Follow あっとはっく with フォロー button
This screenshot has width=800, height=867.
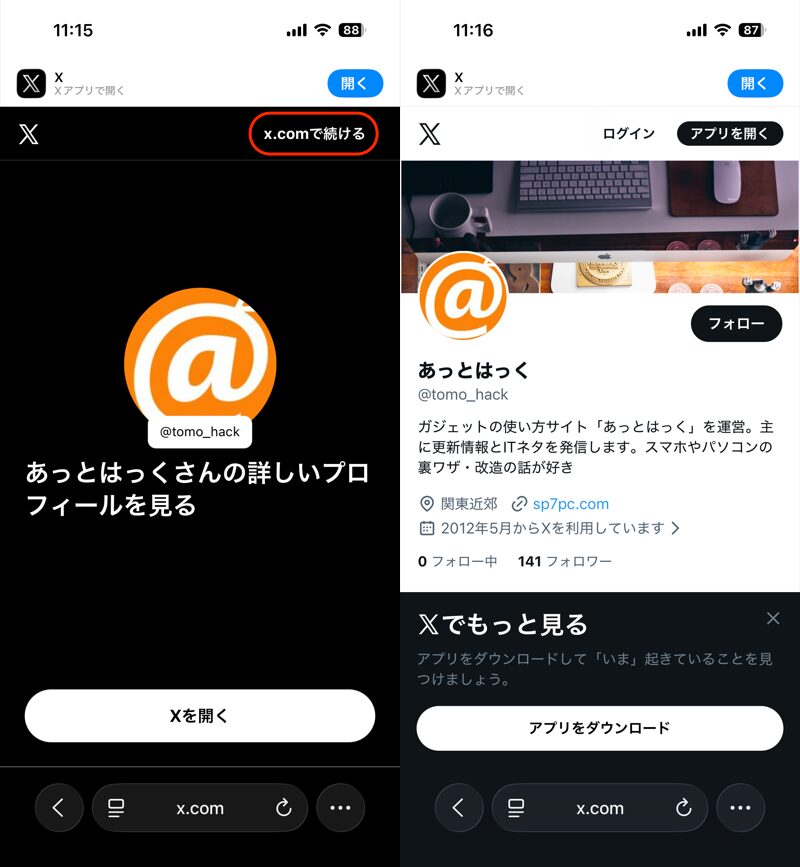click(x=736, y=323)
